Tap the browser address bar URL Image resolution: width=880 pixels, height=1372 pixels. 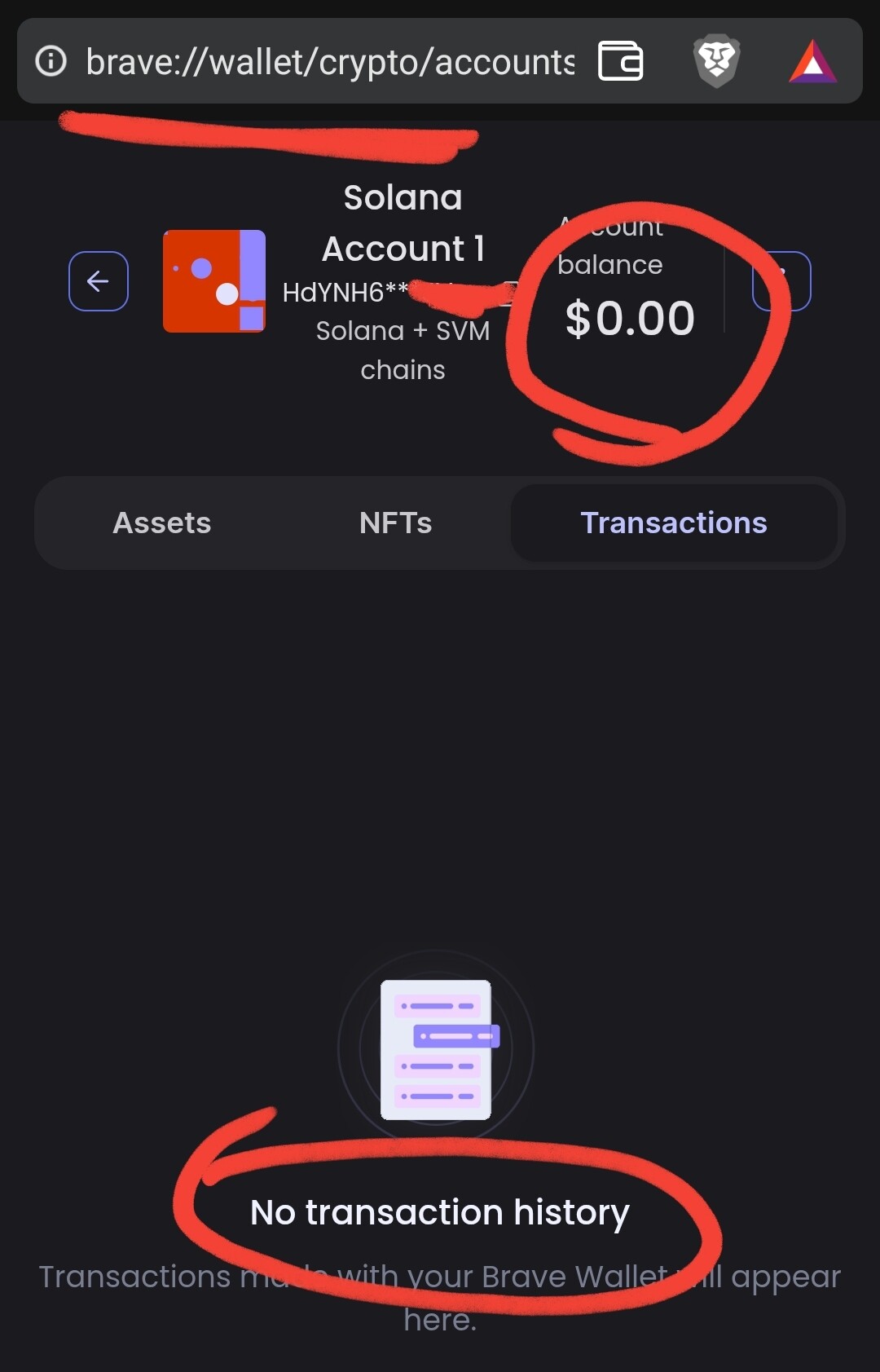point(330,62)
